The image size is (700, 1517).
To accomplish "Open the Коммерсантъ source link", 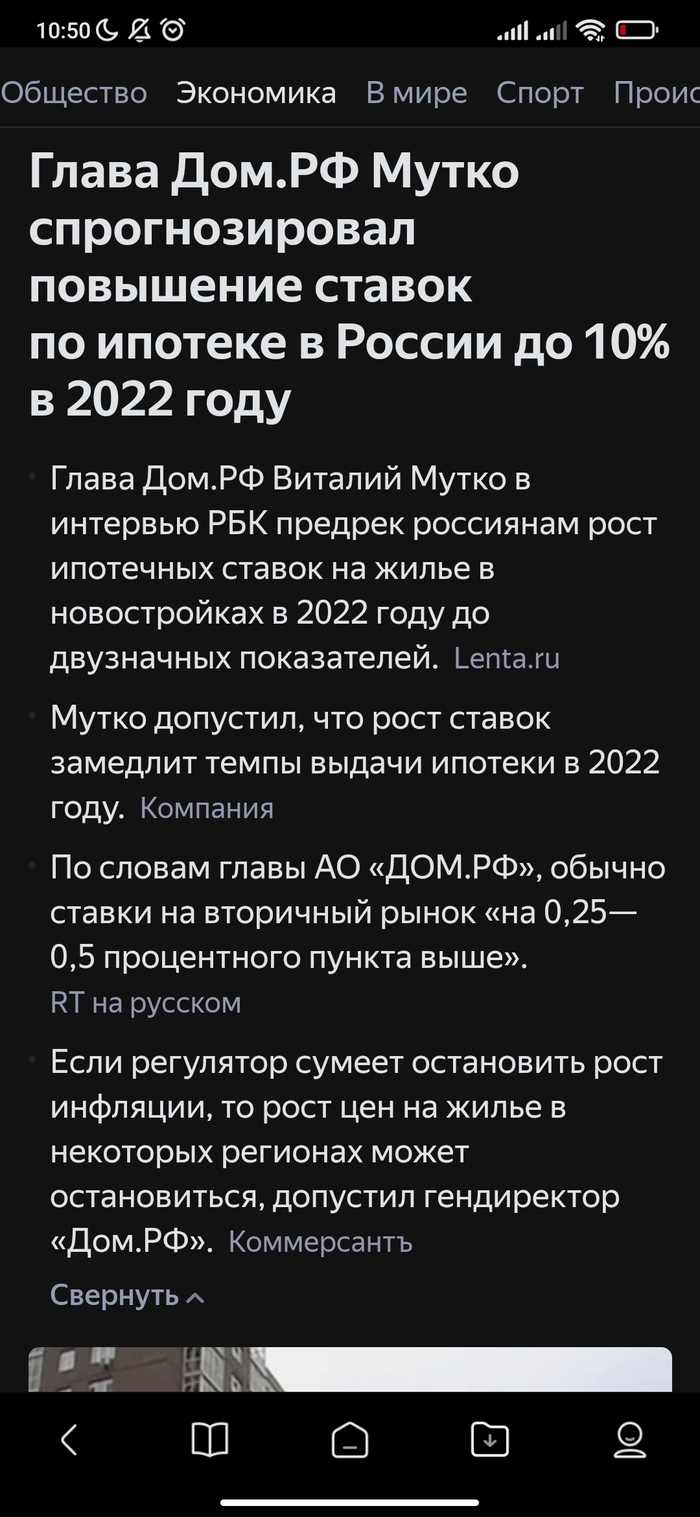I will click(x=320, y=1242).
